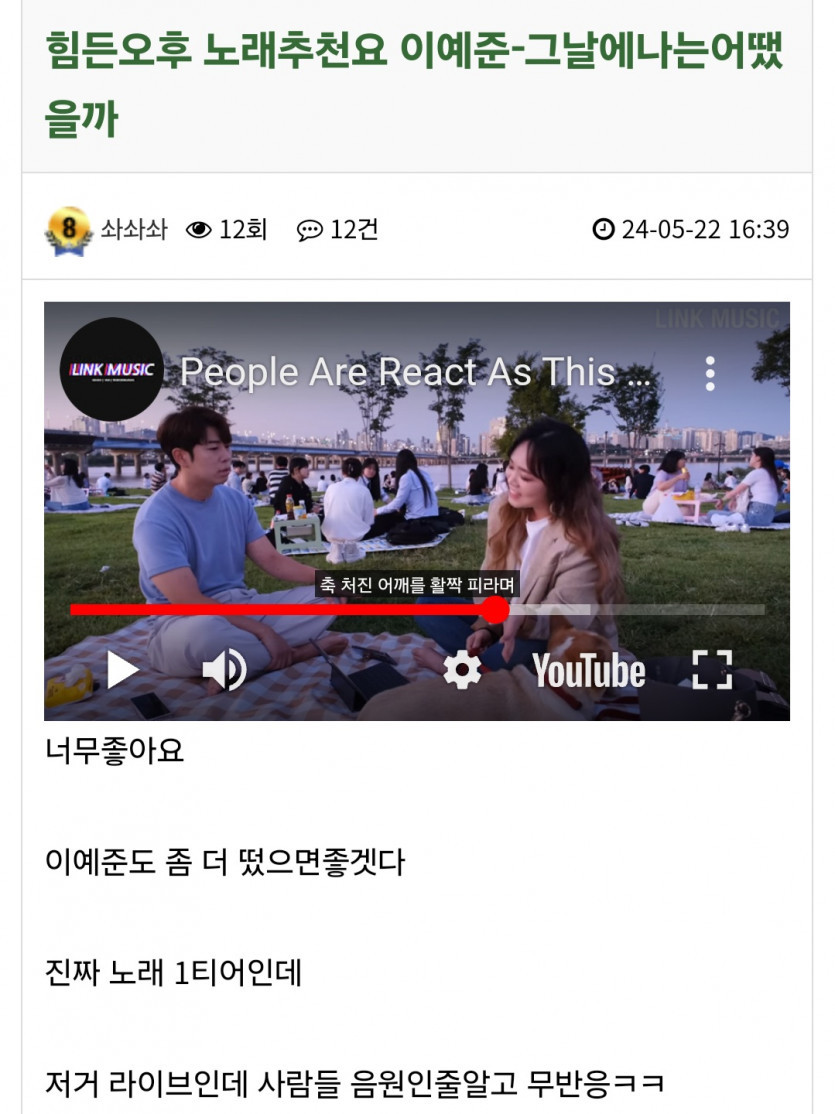The image size is (835, 1114).
Task: Open video player settings gear
Action: click(x=462, y=669)
